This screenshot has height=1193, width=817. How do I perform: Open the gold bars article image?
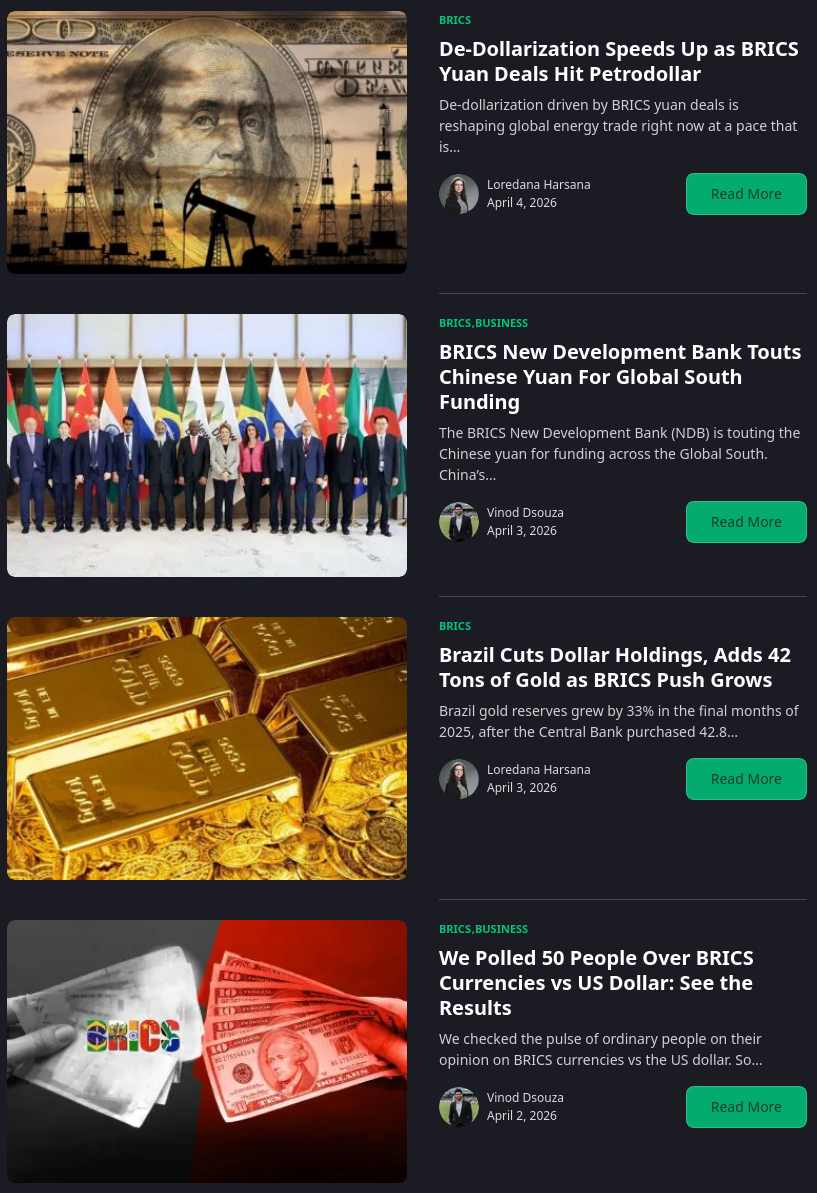tap(207, 748)
